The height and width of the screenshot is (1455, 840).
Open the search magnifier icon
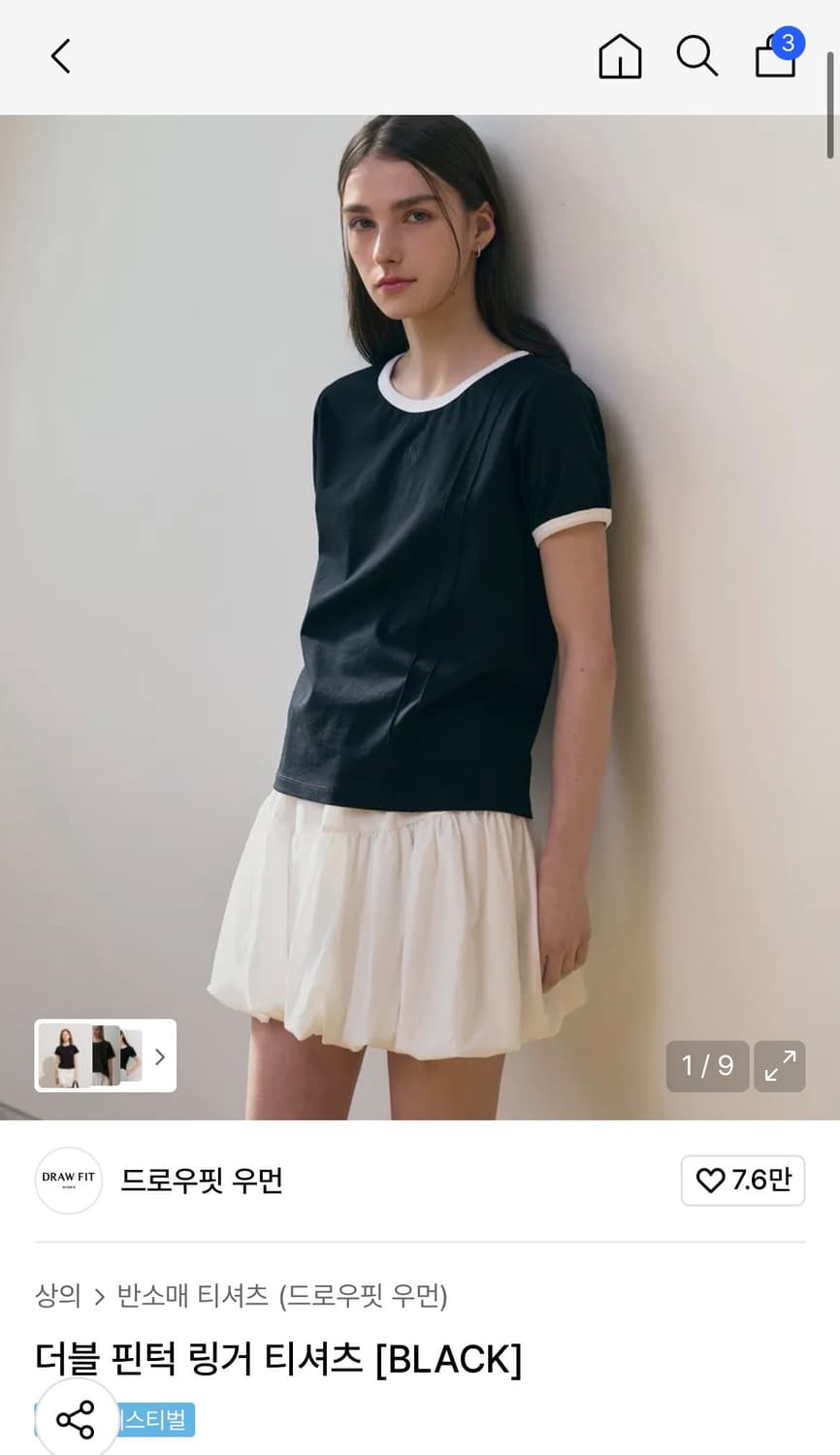696,56
